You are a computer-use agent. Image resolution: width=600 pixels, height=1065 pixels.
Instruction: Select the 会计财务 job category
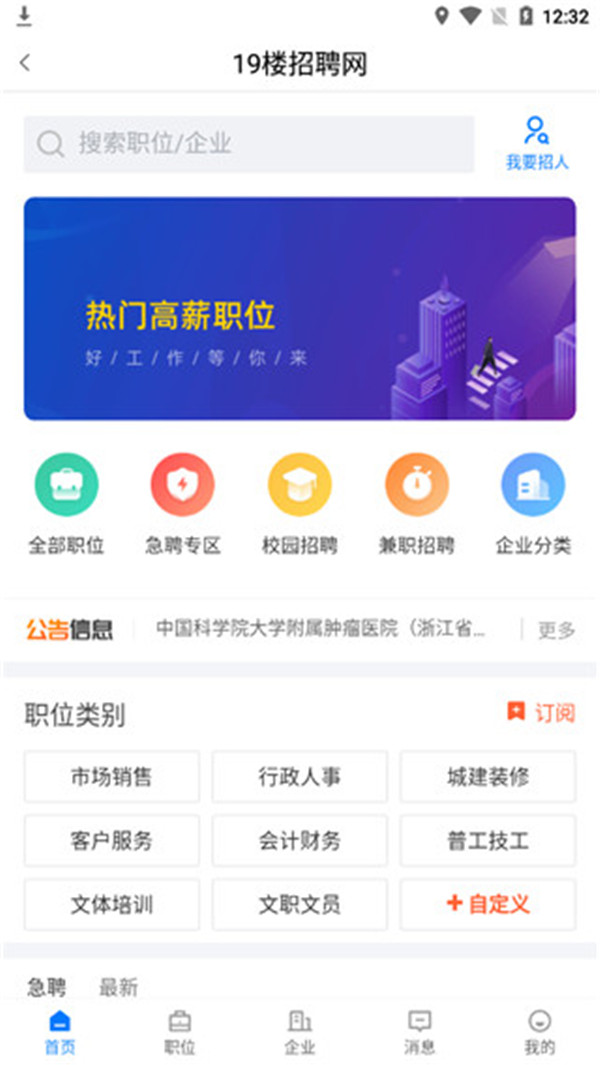300,841
